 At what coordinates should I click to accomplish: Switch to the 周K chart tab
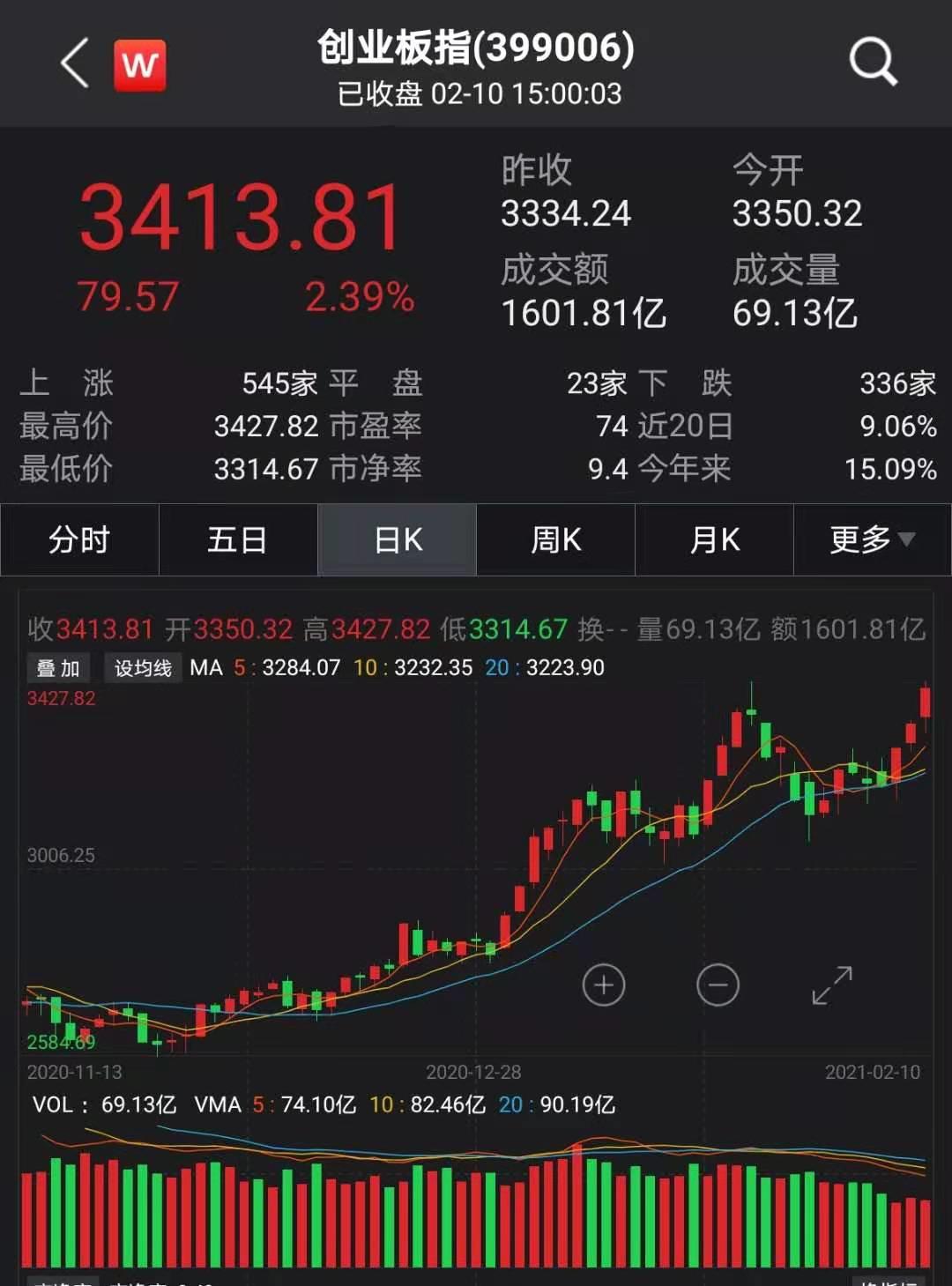point(556,539)
